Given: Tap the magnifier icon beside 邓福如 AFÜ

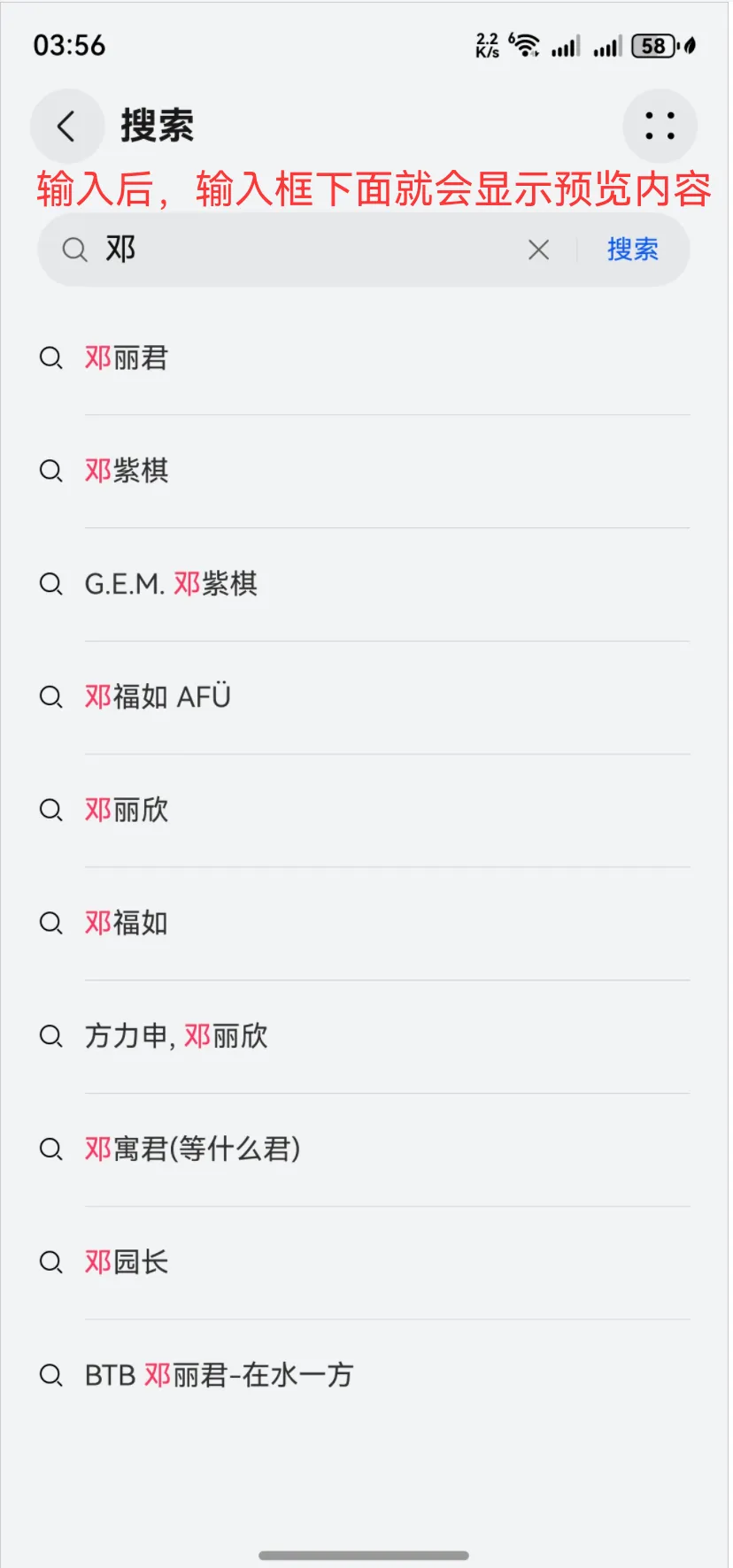Looking at the screenshot, I should (50, 696).
